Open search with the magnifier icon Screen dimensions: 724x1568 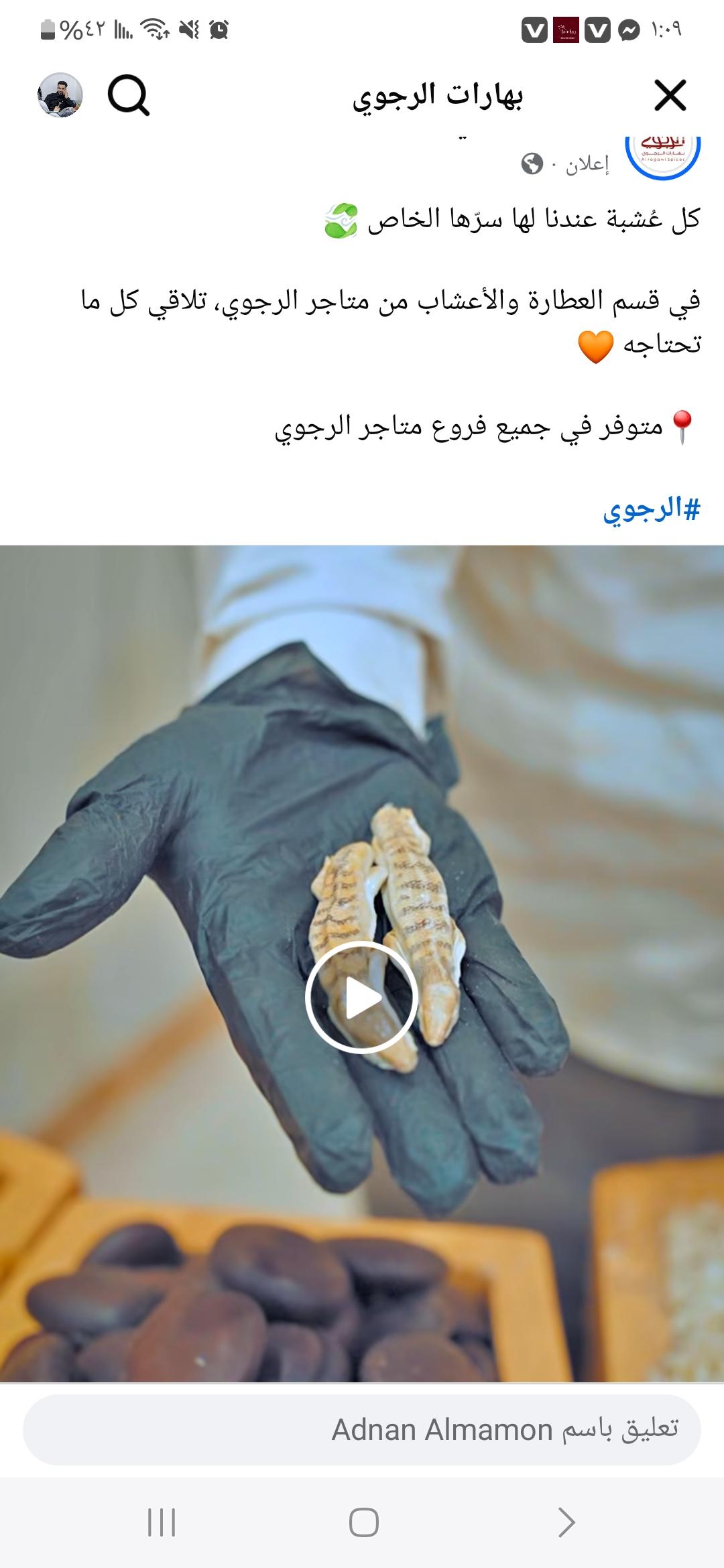pyautogui.click(x=128, y=95)
